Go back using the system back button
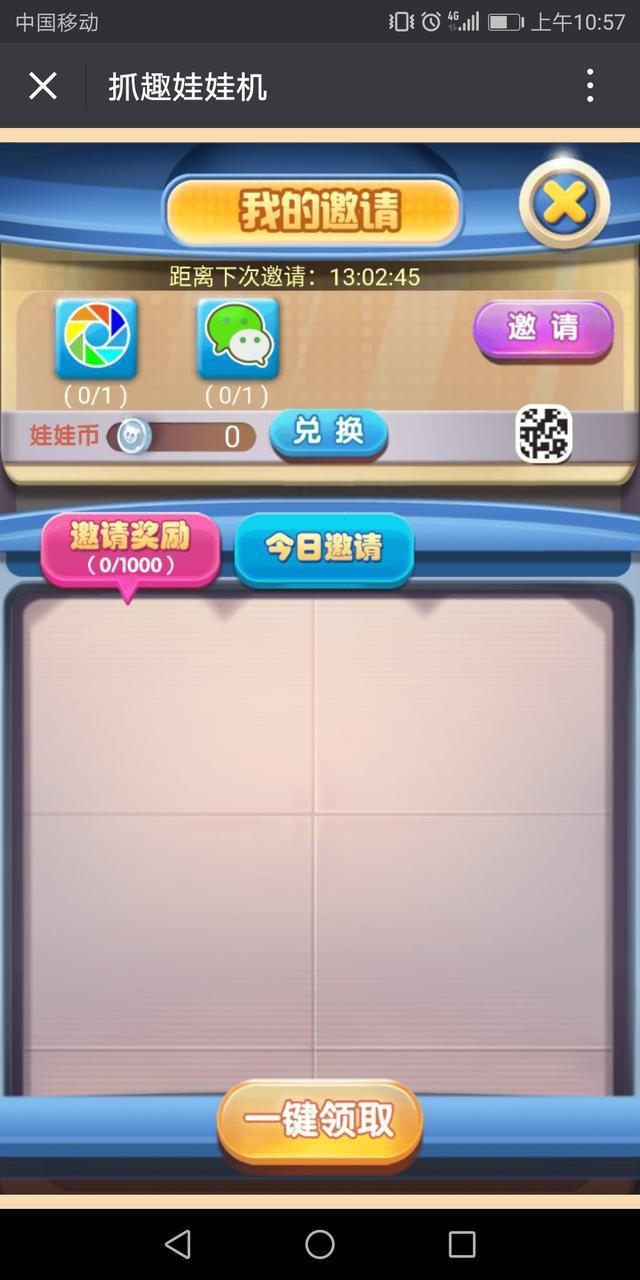Screen dimensions: 640x1280 178,1244
